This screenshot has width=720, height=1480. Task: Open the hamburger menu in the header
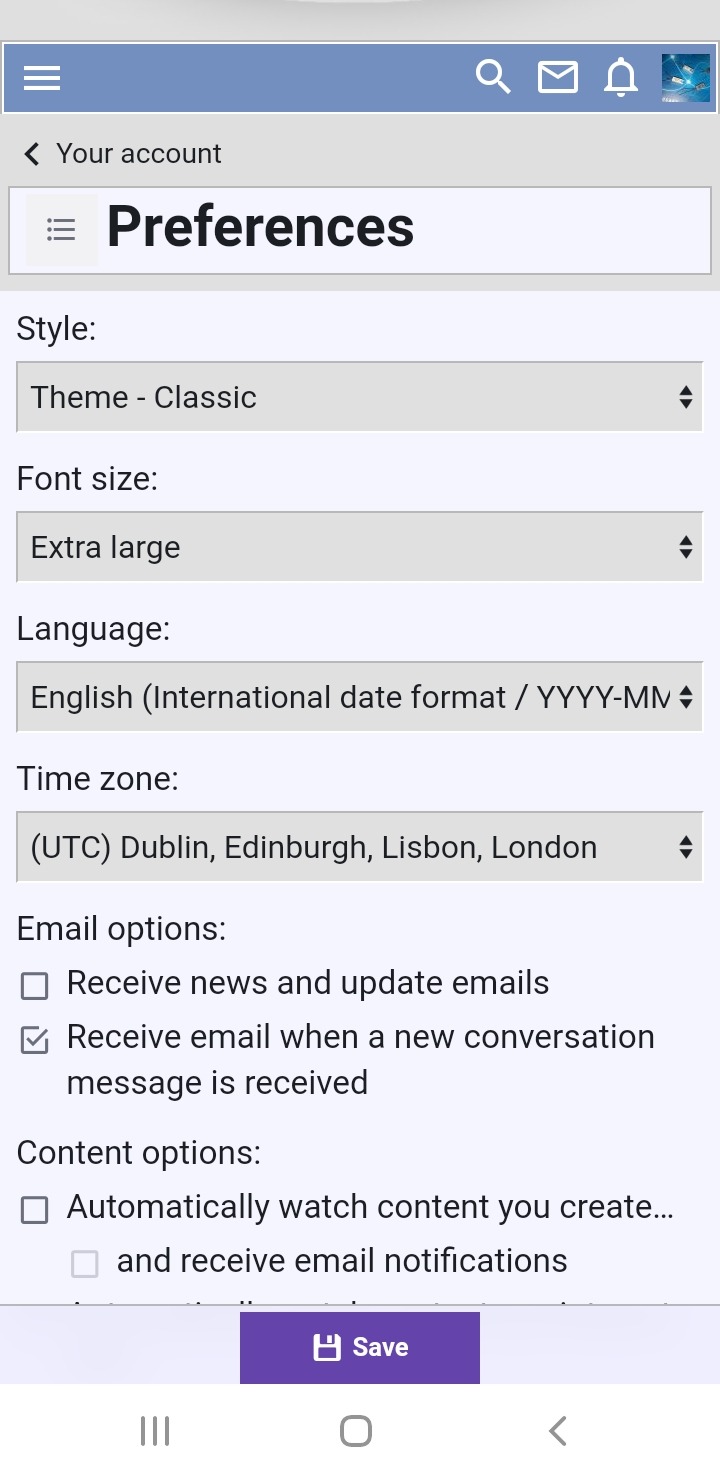42,77
